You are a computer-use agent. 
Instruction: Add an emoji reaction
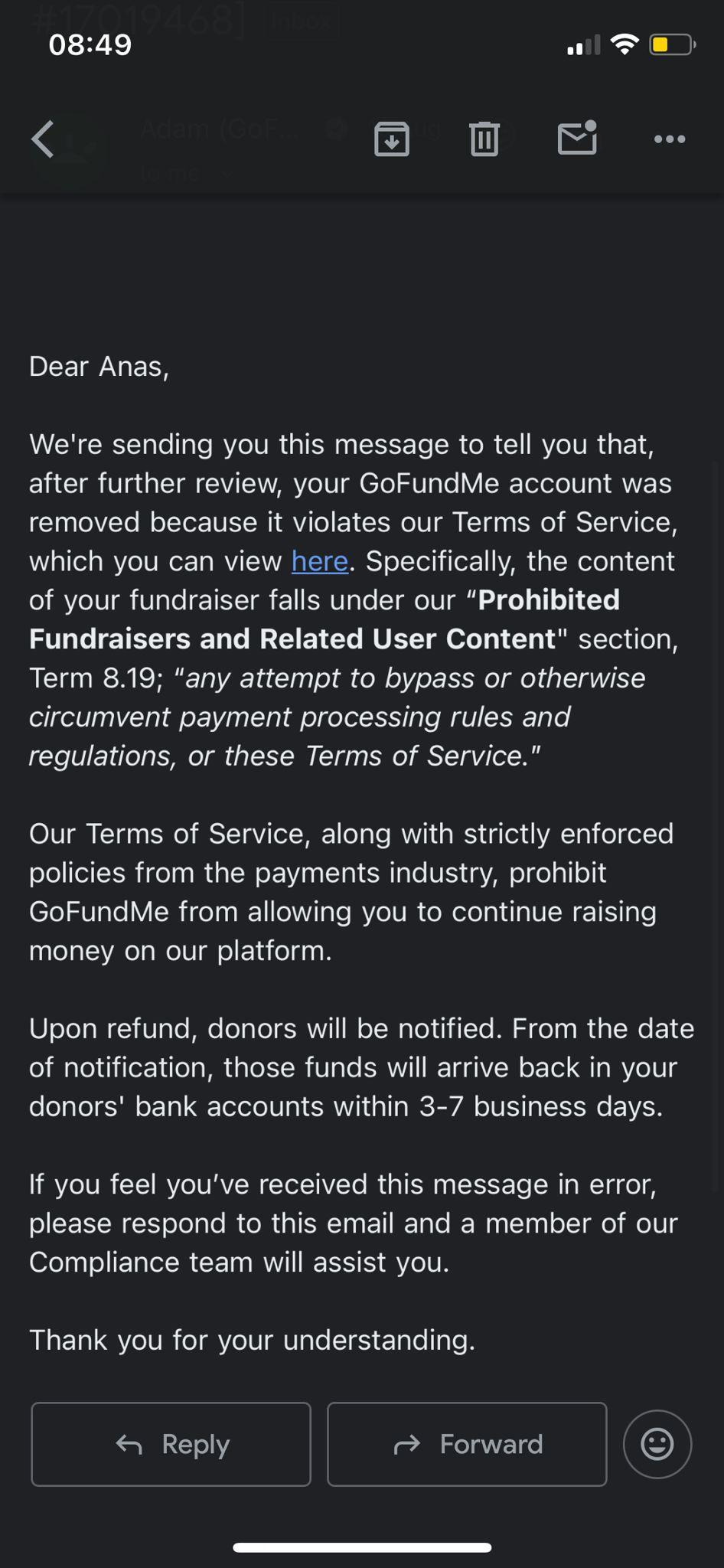(x=657, y=1444)
